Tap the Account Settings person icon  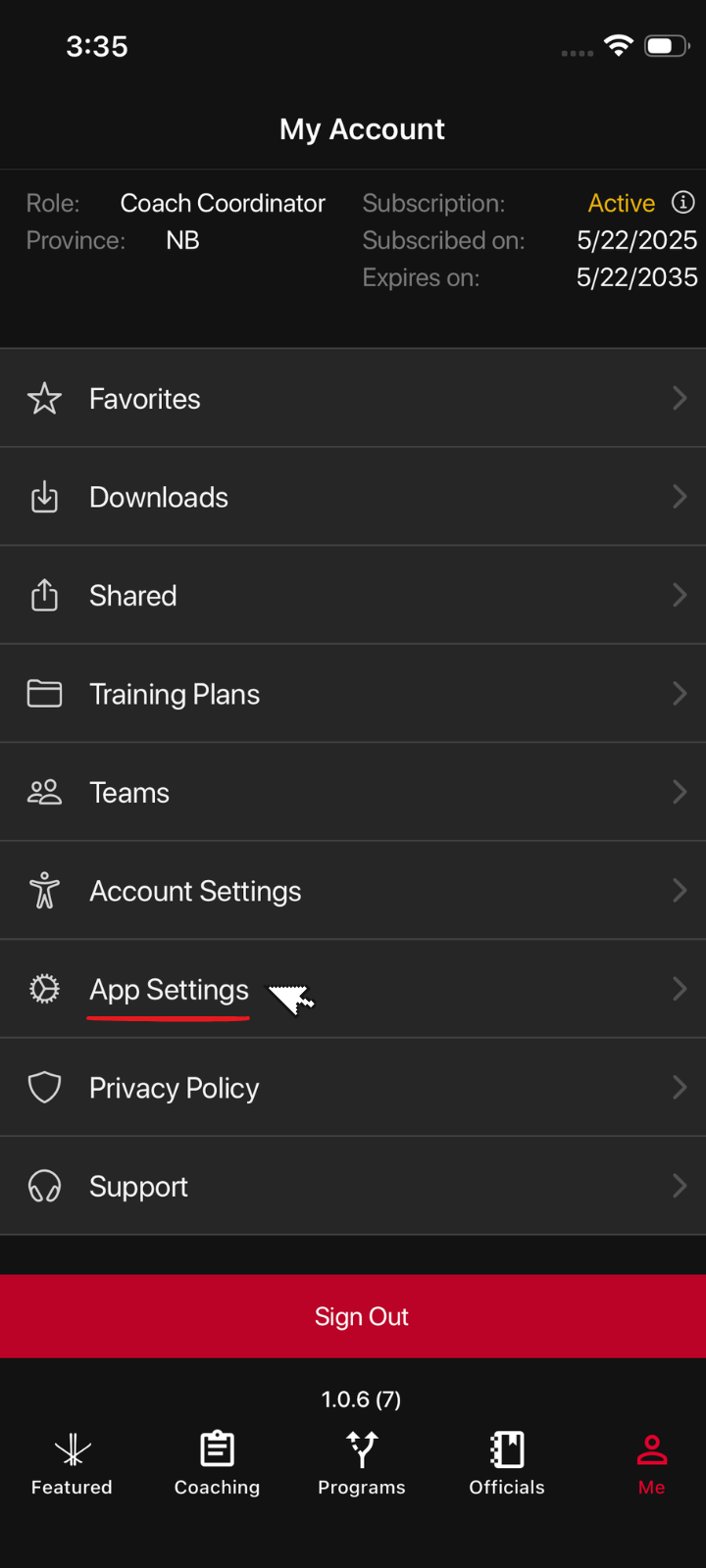tap(44, 890)
